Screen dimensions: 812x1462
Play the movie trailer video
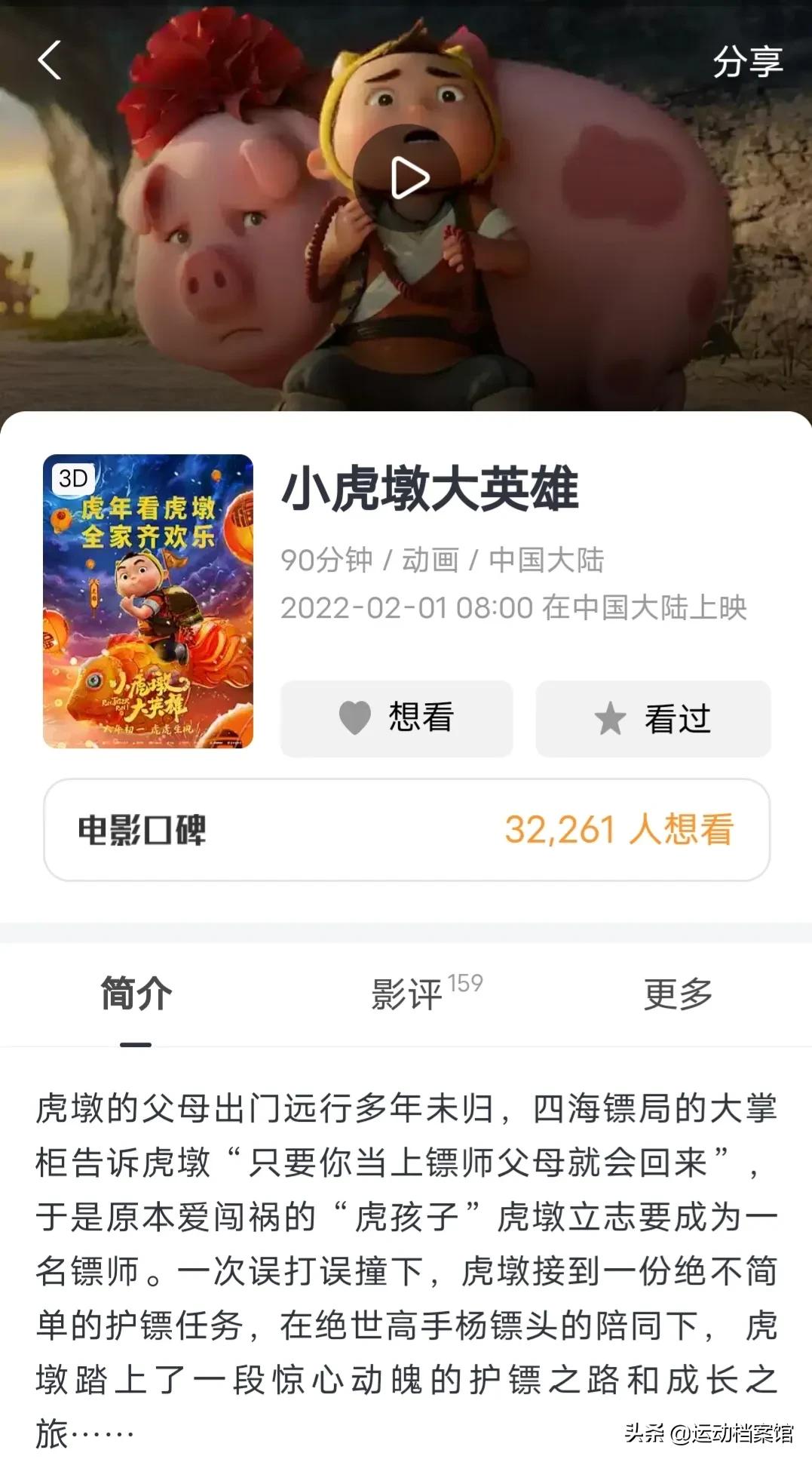(407, 178)
